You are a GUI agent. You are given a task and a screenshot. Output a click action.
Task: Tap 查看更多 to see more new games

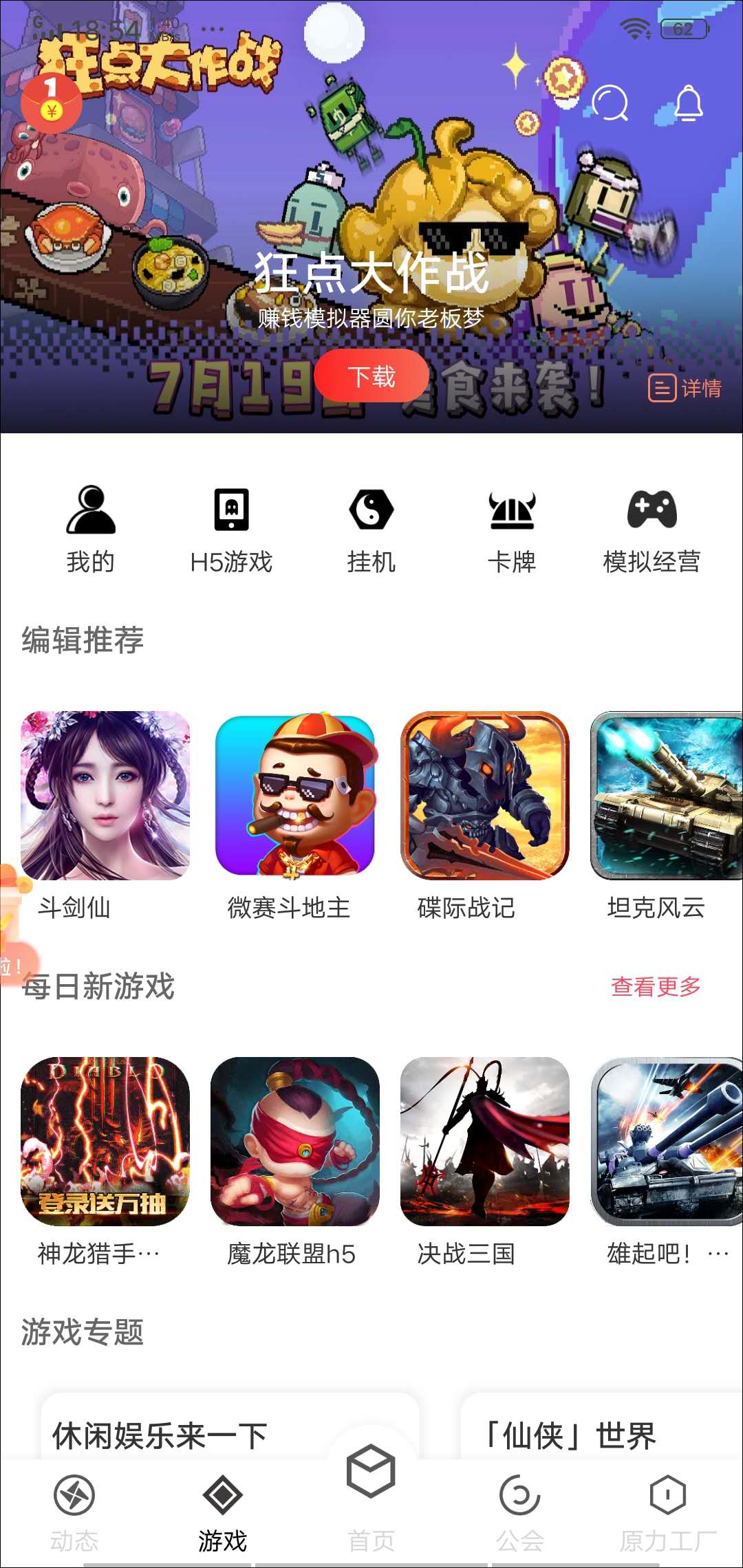coord(656,986)
